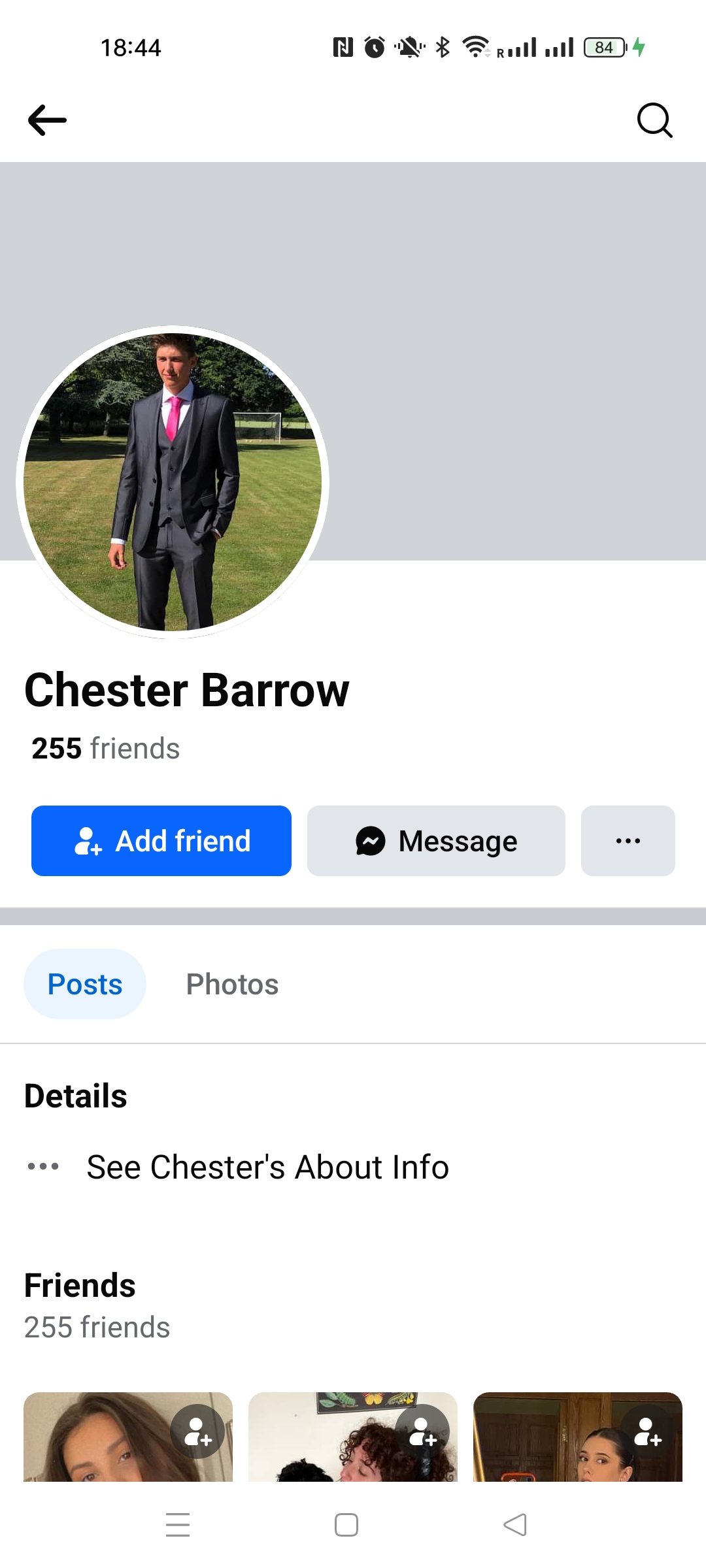Send a friend request with Add friend
This screenshot has height=1568, width=706.
[x=161, y=841]
